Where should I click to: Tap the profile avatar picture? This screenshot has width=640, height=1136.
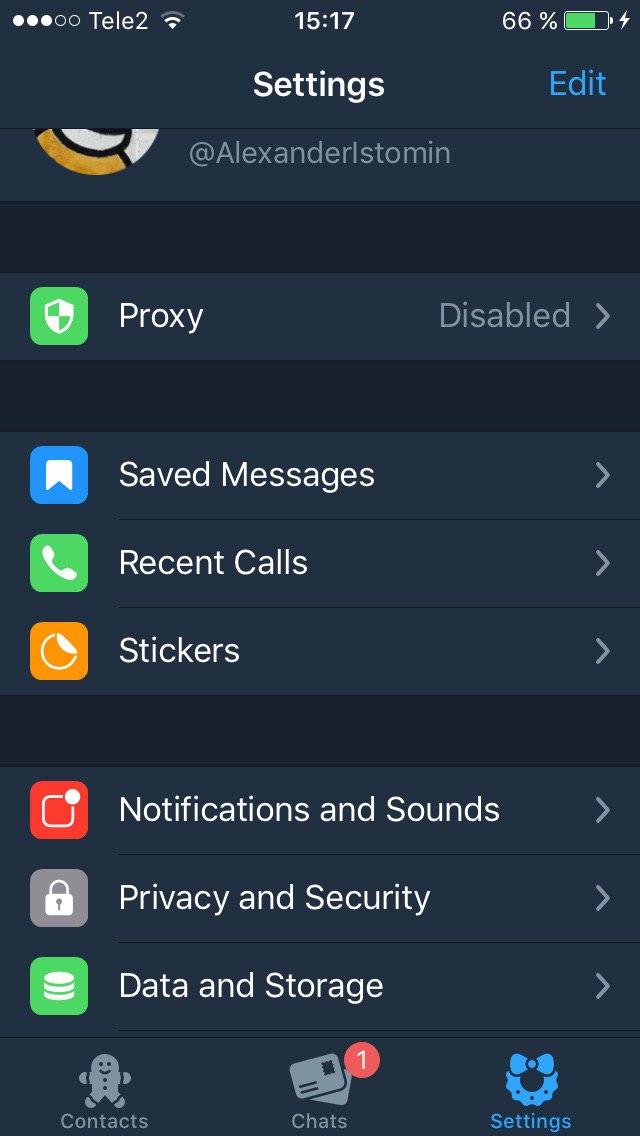[96, 151]
